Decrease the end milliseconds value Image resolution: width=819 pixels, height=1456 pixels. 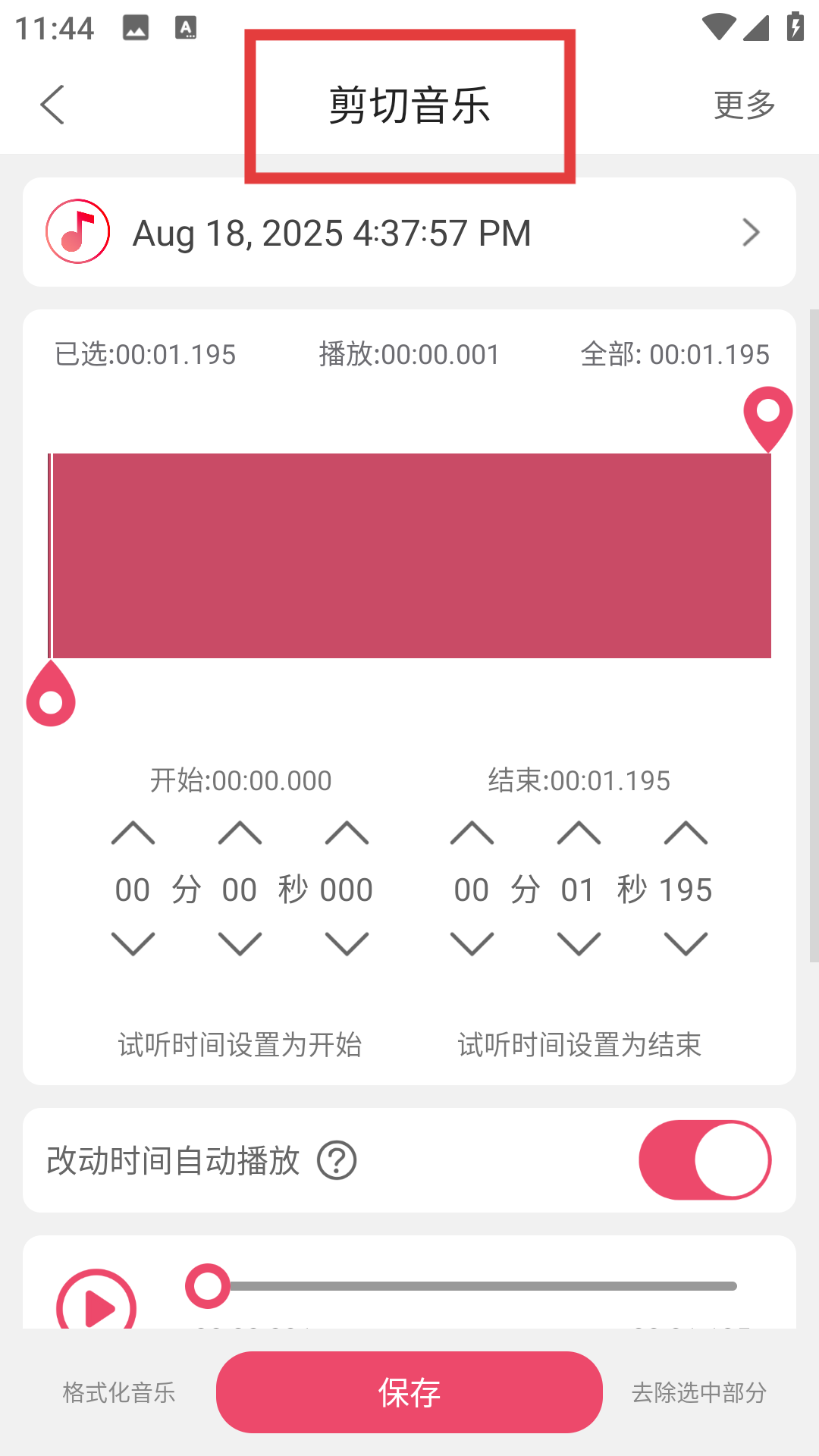pyautogui.click(x=686, y=944)
